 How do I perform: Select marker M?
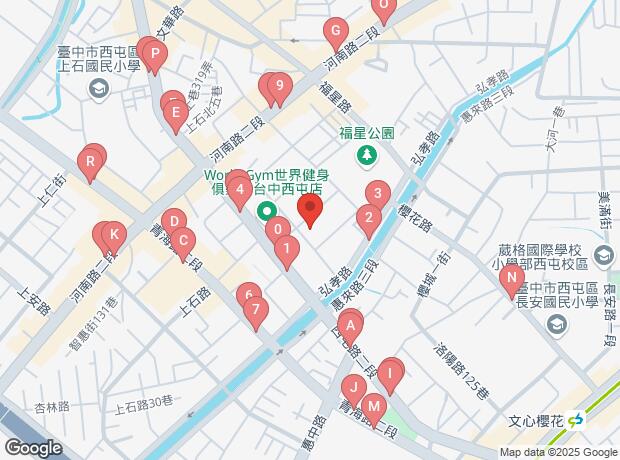pyautogui.click(x=373, y=408)
